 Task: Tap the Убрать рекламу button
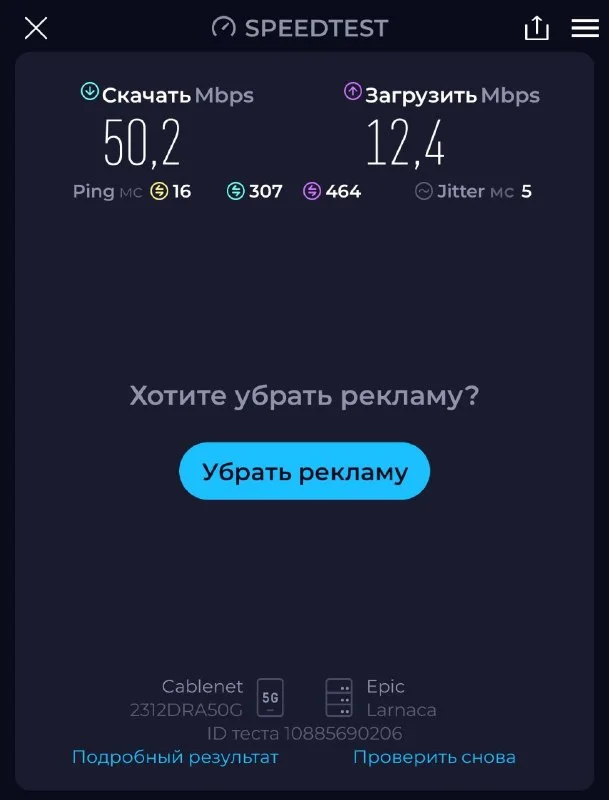pos(304,471)
